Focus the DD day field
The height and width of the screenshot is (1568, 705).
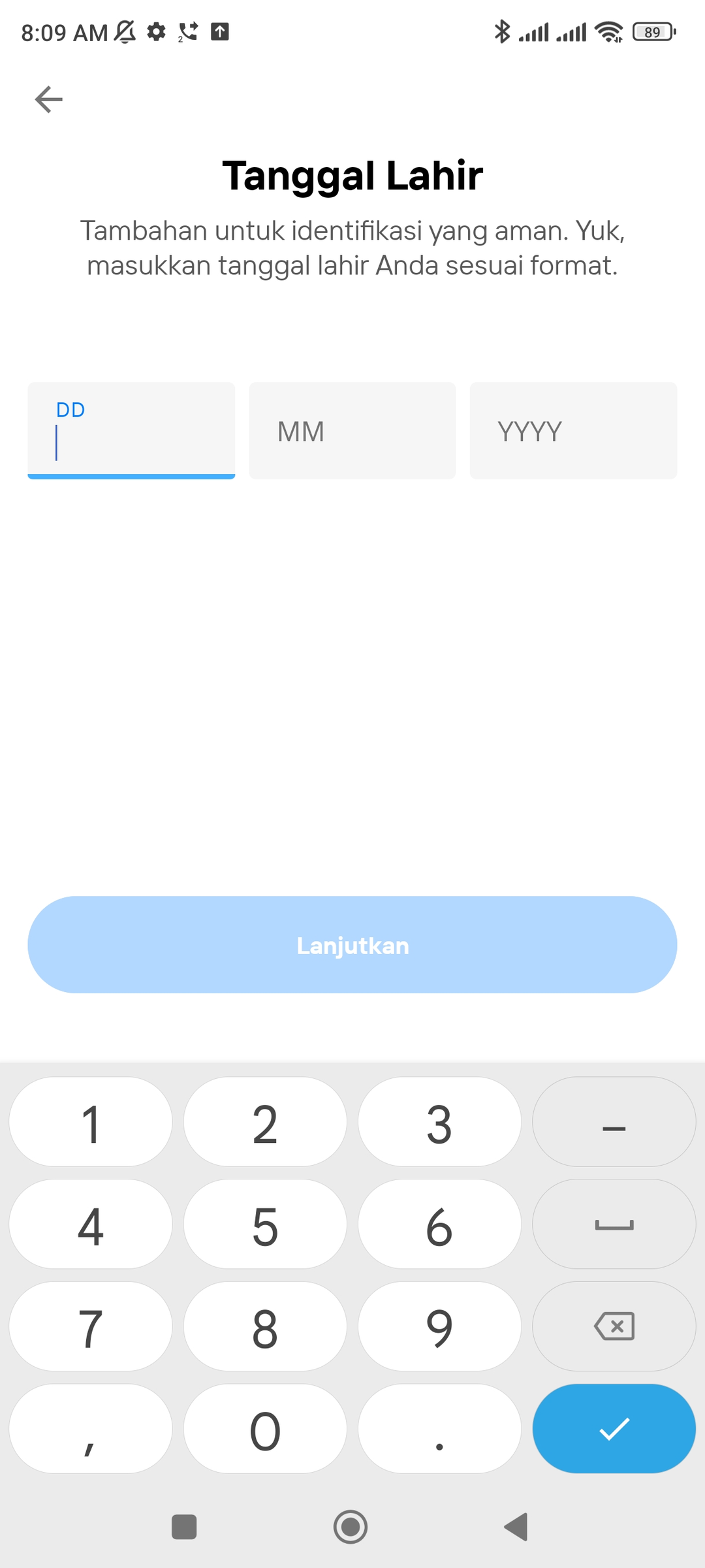pyautogui.click(x=131, y=431)
